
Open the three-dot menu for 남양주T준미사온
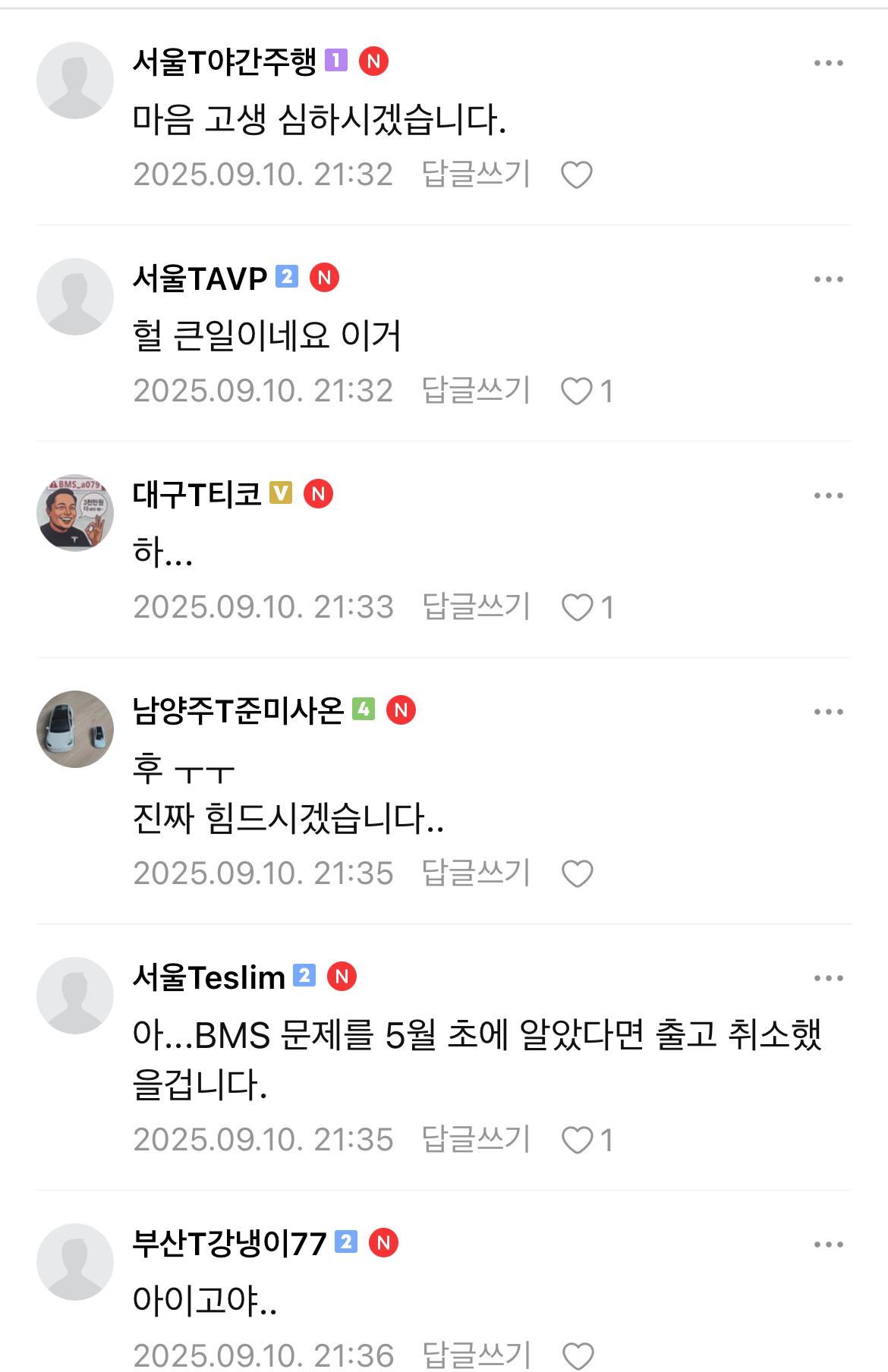click(828, 712)
